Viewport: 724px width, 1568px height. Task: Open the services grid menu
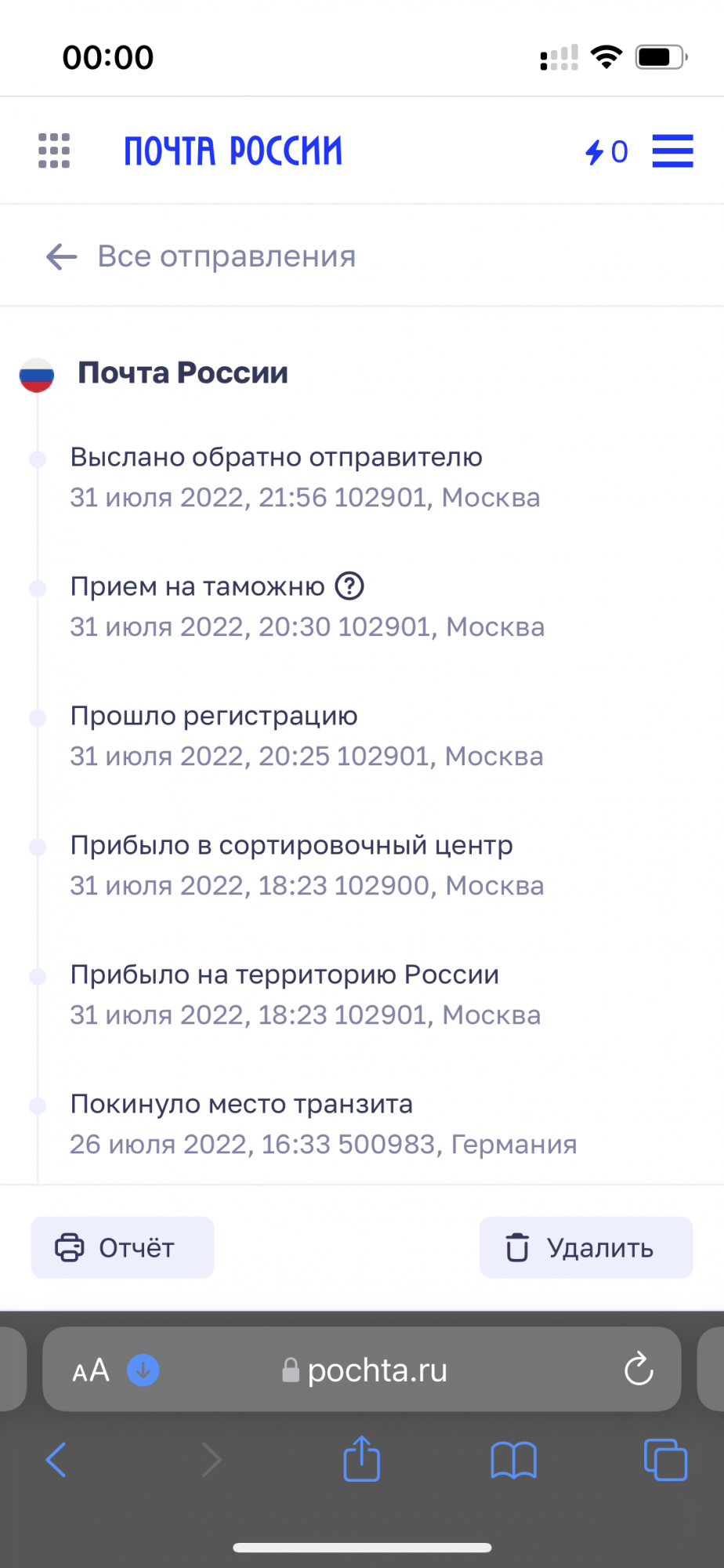click(x=54, y=151)
